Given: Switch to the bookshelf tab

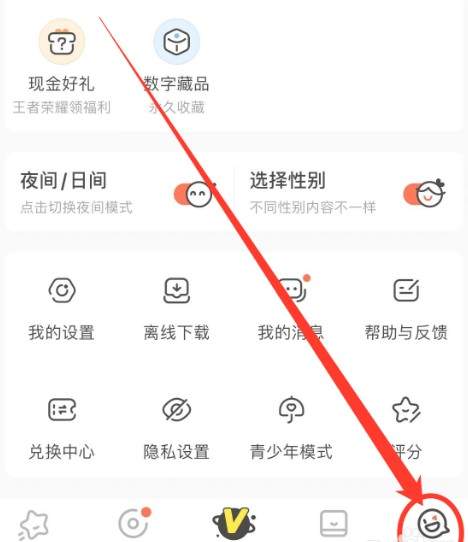Looking at the screenshot, I should 333,523.
